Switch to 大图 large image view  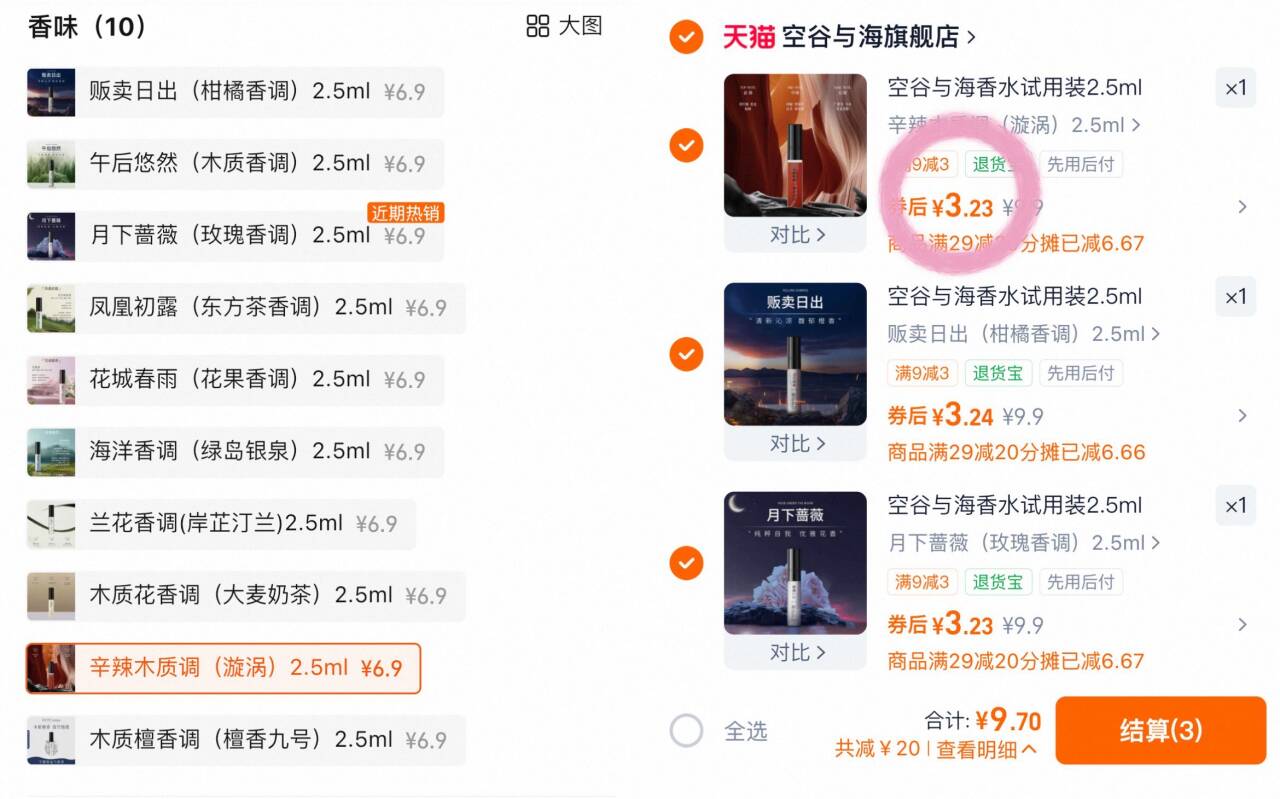click(x=565, y=26)
